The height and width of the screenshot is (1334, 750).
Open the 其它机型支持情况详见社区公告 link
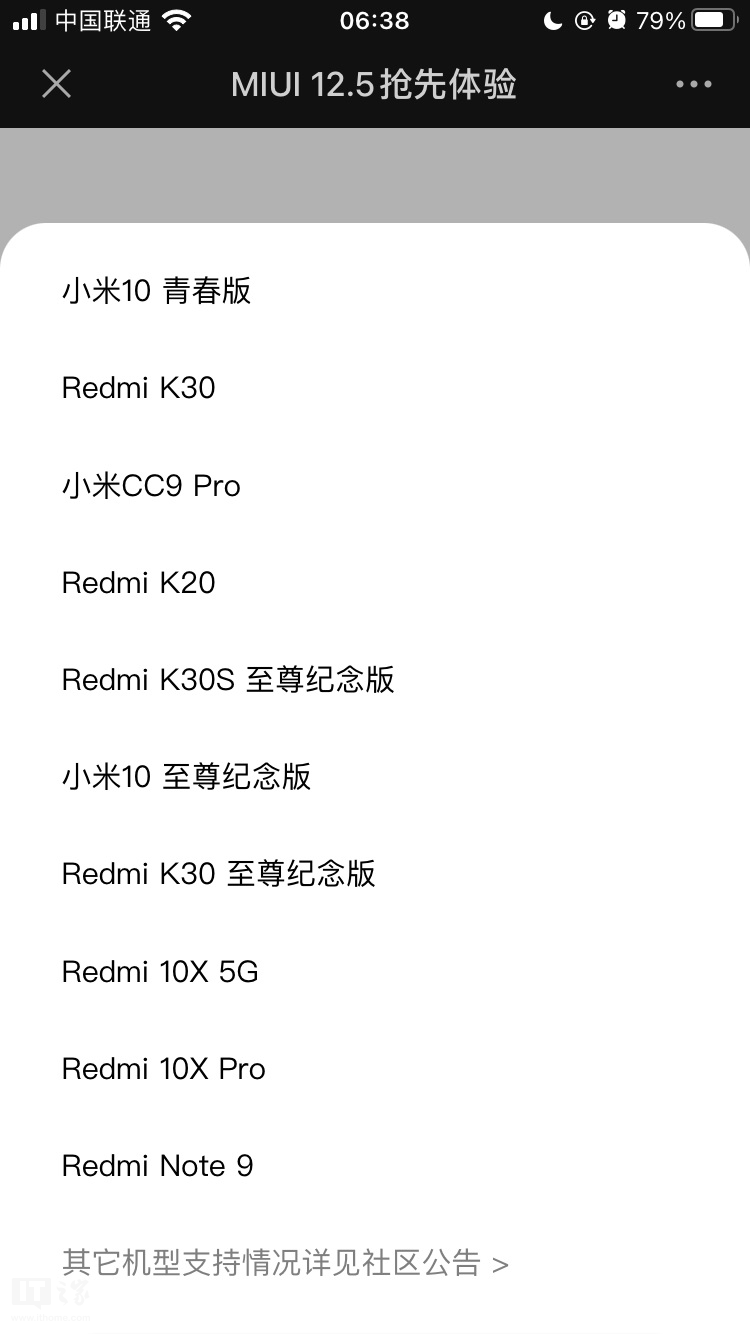pyautogui.click(x=285, y=1263)
